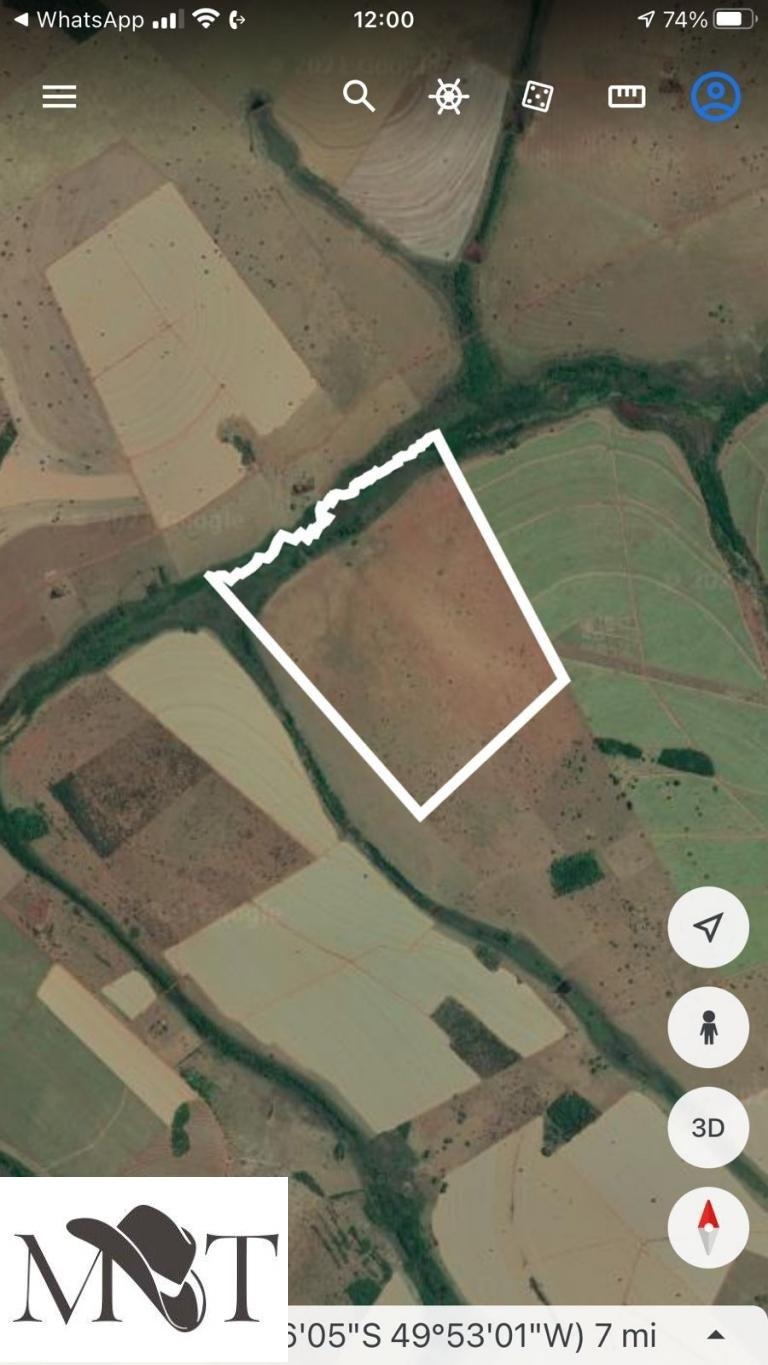
Task: Open the ruler measure tool
Action: (627, 97)
